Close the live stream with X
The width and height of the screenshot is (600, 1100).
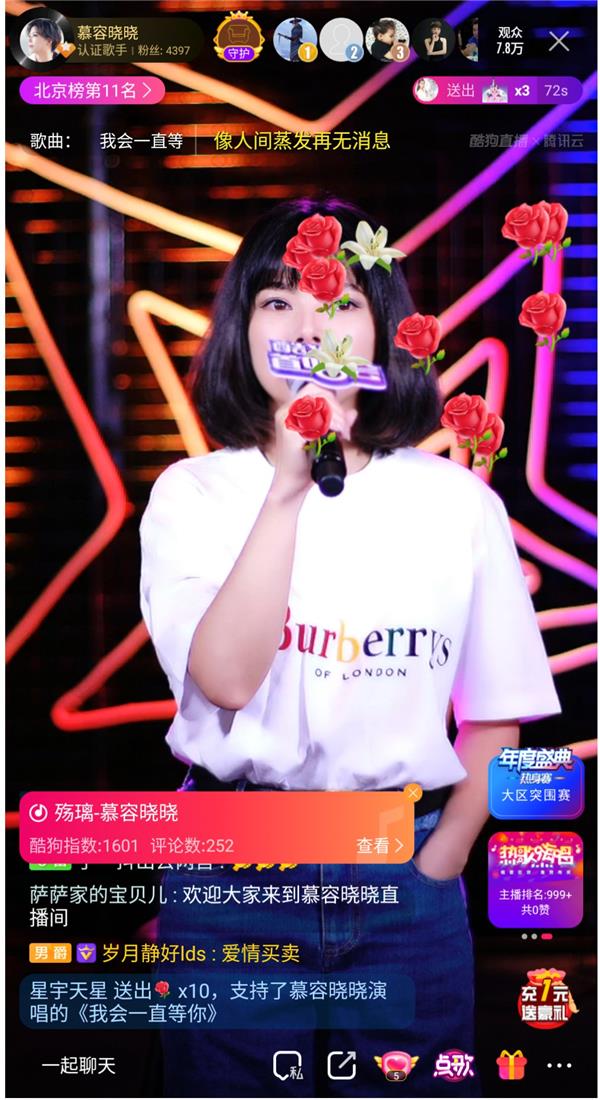click(559, 41)
